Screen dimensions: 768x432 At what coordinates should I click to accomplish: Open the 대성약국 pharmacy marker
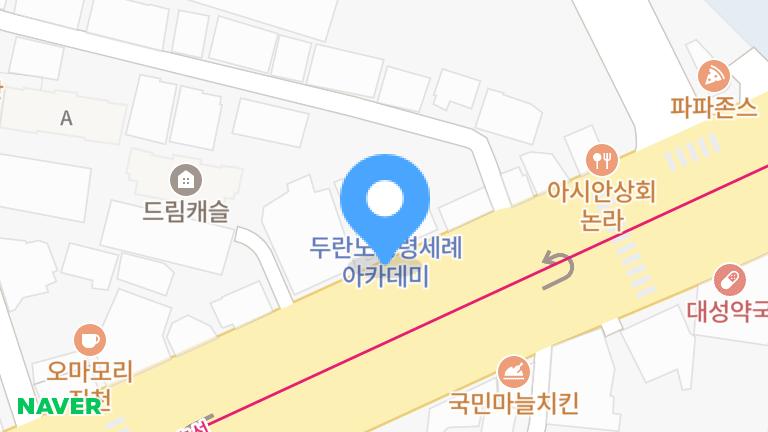pyautogui.click(x=729, y=279)
